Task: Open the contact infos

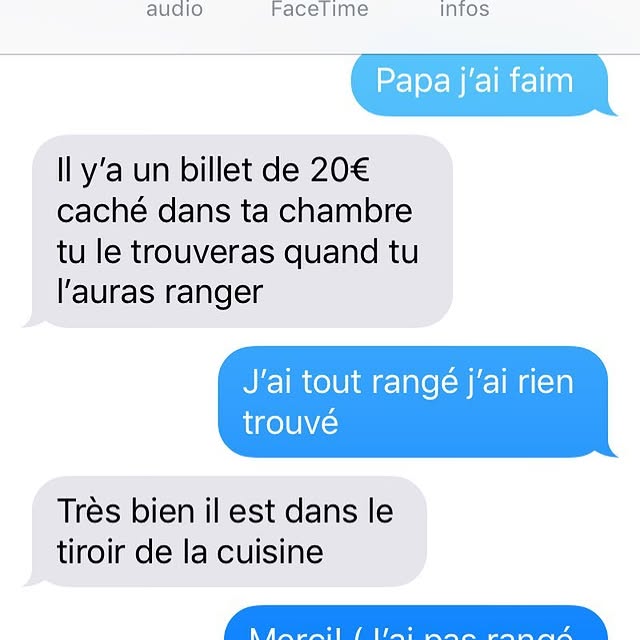Action: [464, 10]
